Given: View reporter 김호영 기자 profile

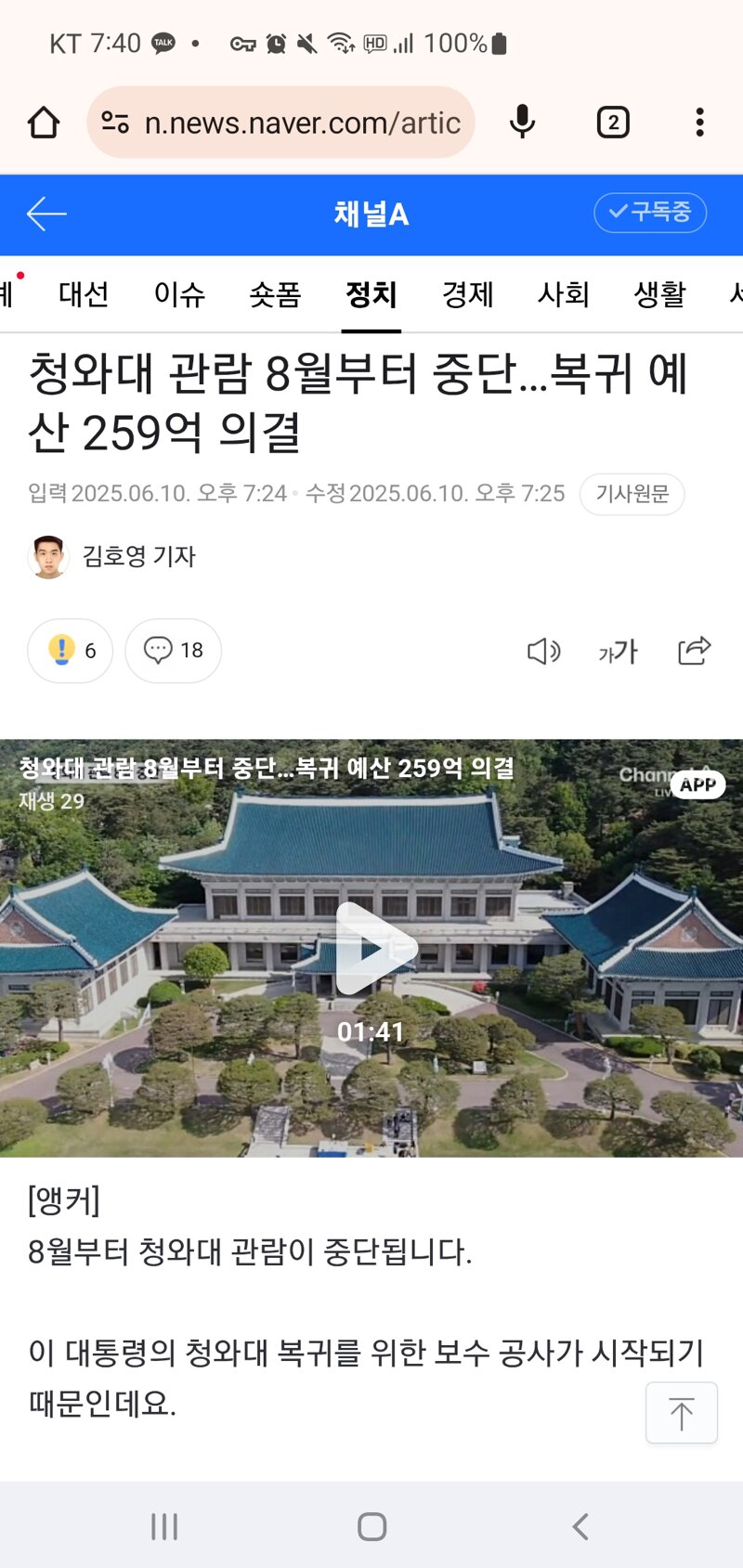Looking at the screenshot, I should [112, 556].
